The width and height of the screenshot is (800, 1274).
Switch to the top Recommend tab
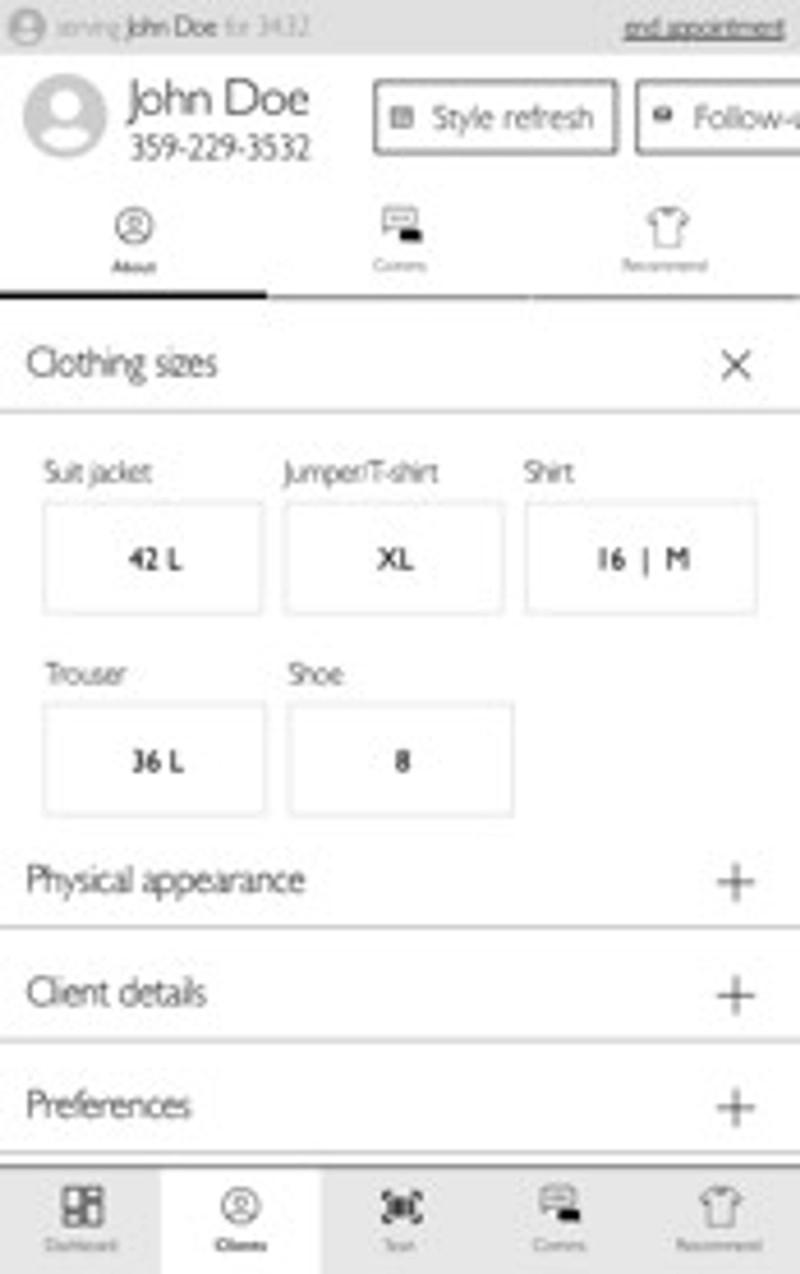tap(665, 240)
